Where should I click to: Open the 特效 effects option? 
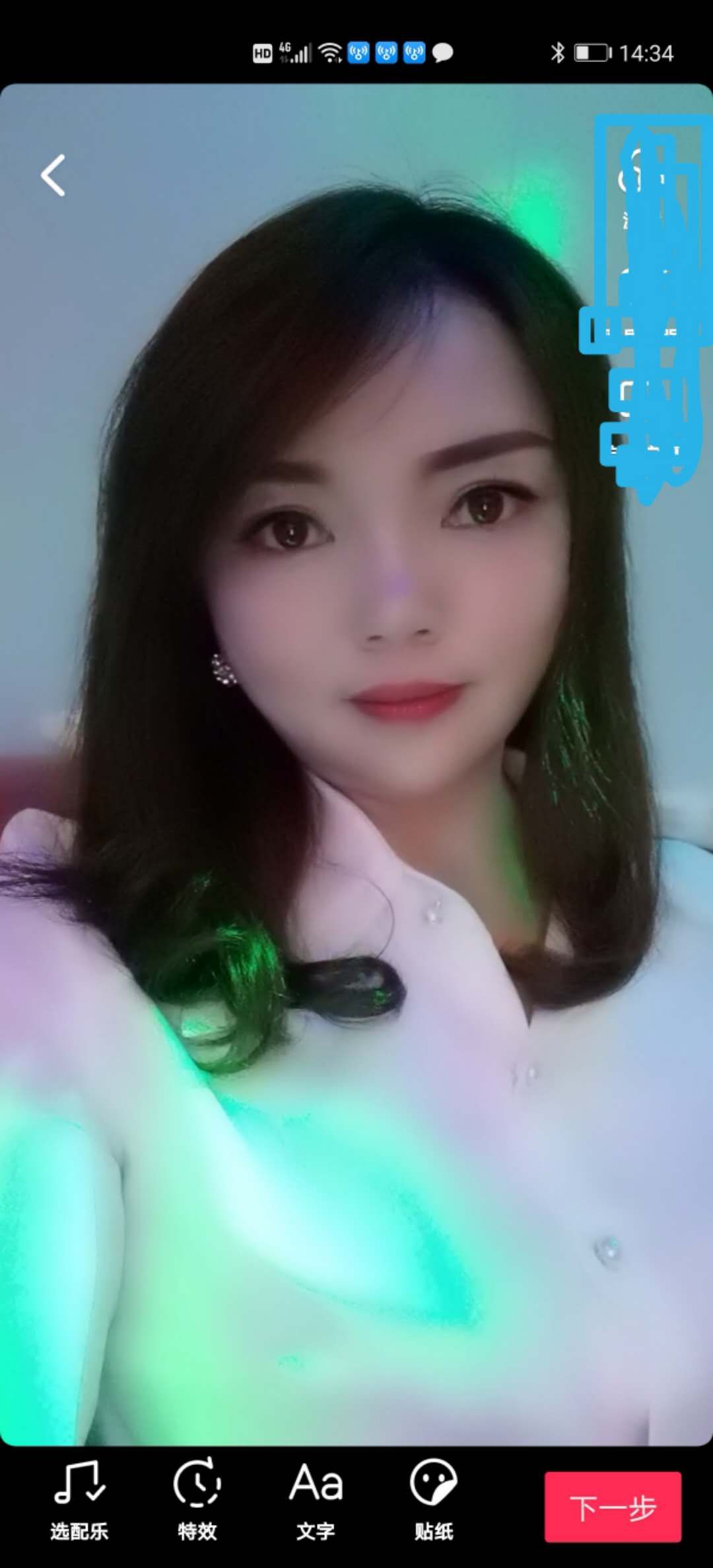point(197,1499)
